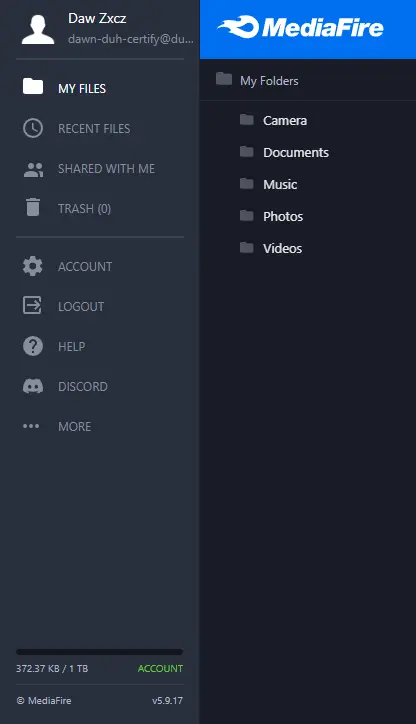416x724 pixels.
Task: Open the Discord link
Action: click(x=99, y=386)
